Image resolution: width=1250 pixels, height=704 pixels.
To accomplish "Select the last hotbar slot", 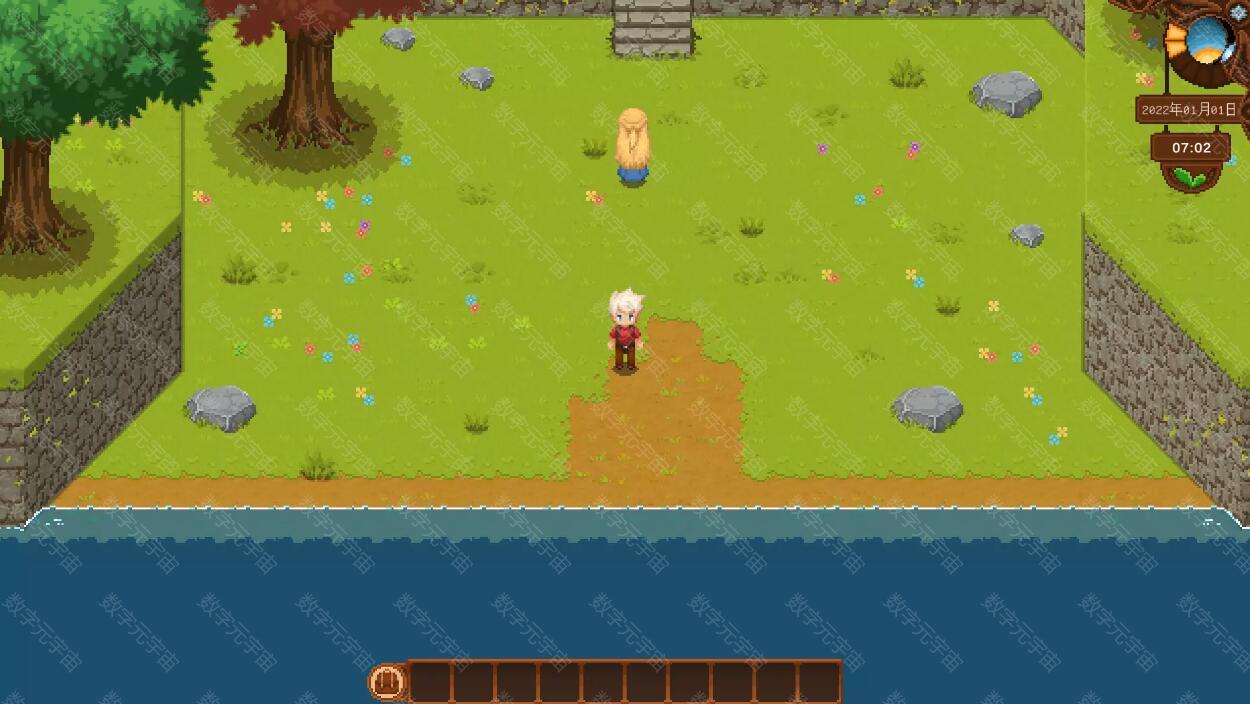I will click(x=819, y=682).
